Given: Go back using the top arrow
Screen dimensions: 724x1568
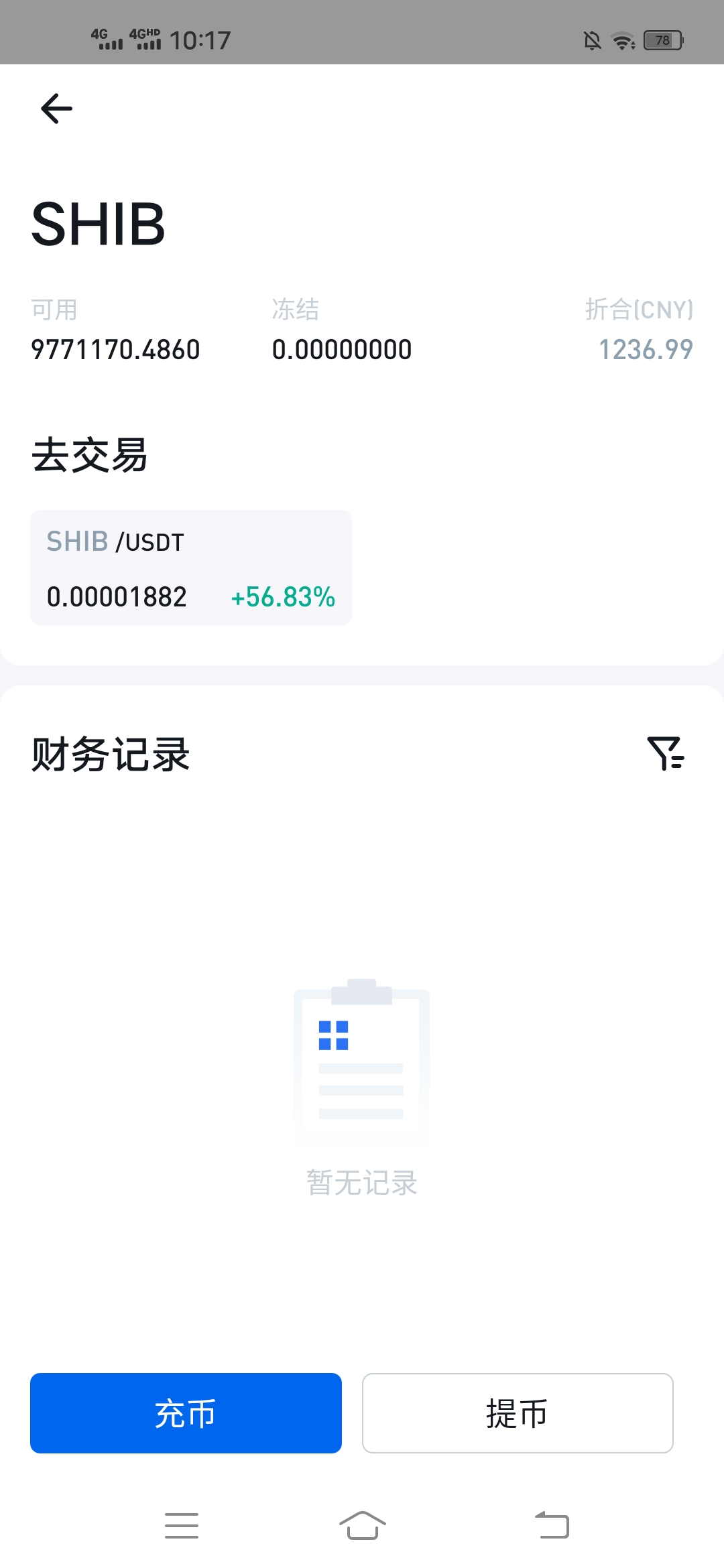Looking at the screenshot, I should pyautogui.click(x=56, y=109).
